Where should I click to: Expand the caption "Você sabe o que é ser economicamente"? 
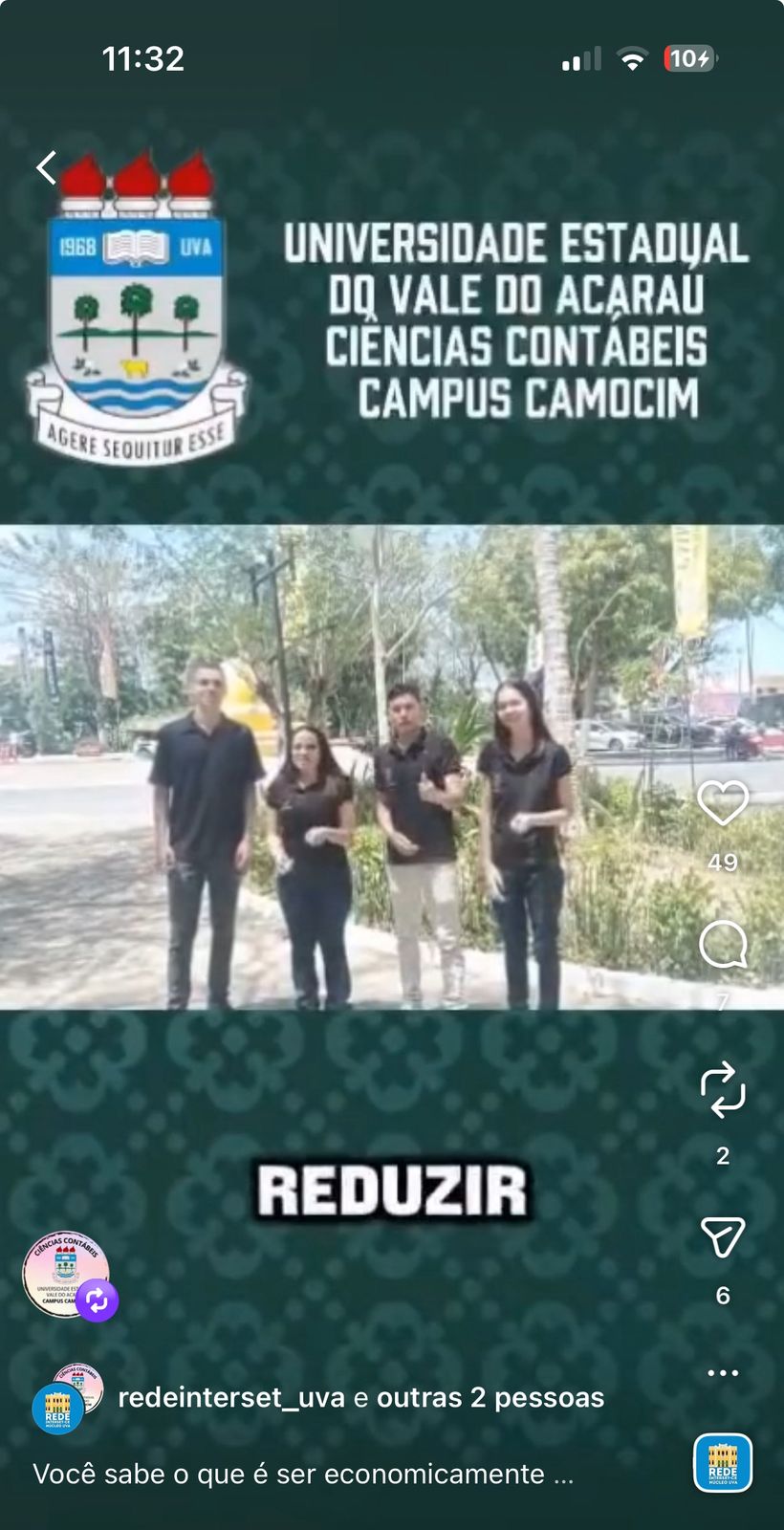303,1475
